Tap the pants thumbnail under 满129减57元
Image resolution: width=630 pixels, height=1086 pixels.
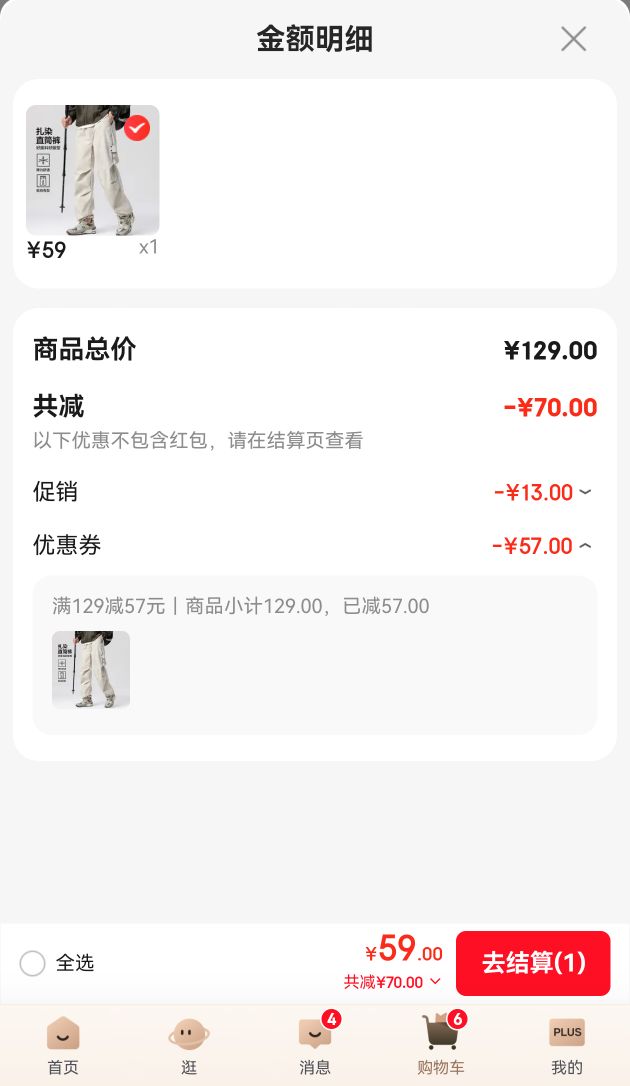tap(91, 669)
